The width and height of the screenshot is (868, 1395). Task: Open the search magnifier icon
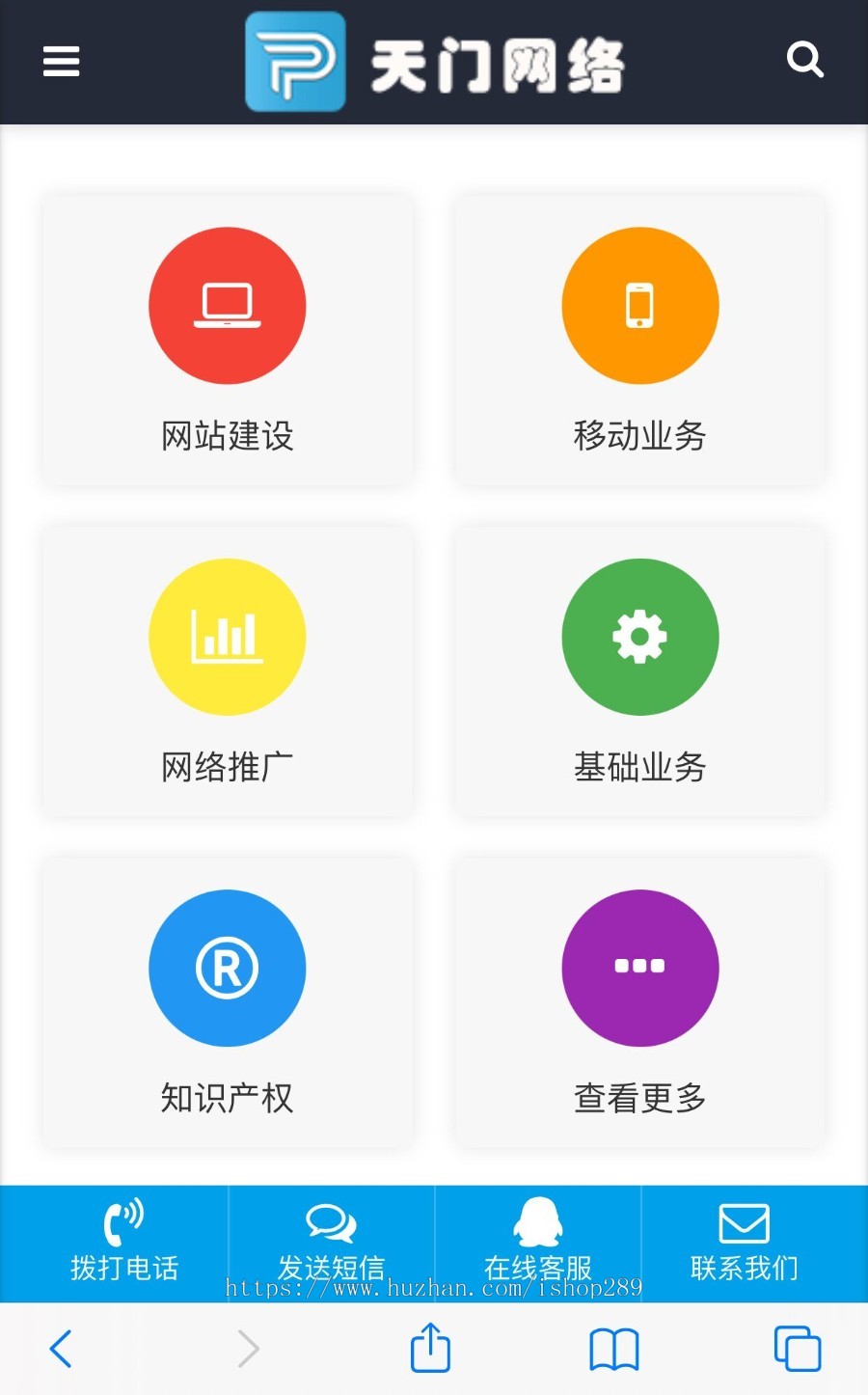coord(804,60)
